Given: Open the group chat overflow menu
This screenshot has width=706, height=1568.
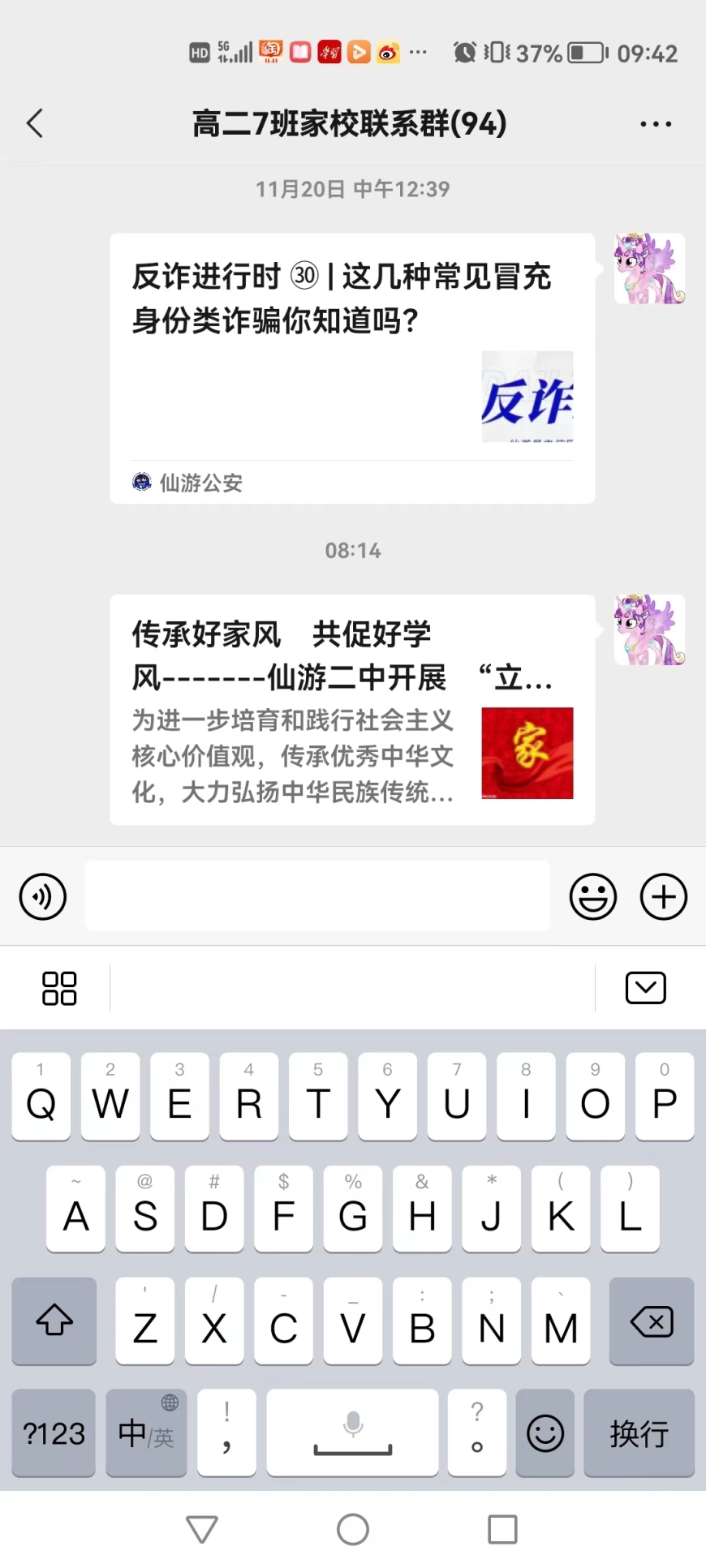Looking at the screenshot, I should [655, 124].
